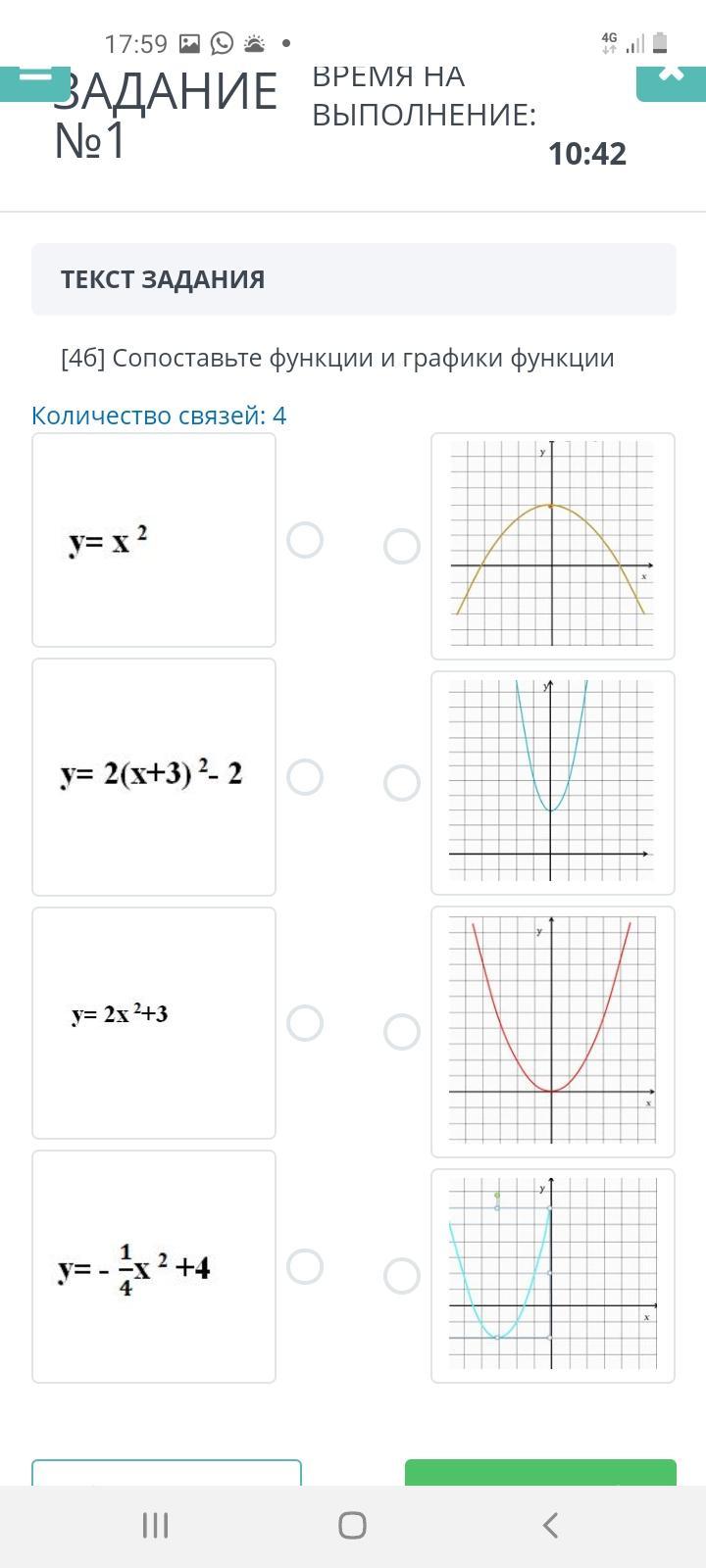Select connector of the left-shifted cyan parabola graph
This screenshot has height=1568, width=706.
(x=402, y=1276)
